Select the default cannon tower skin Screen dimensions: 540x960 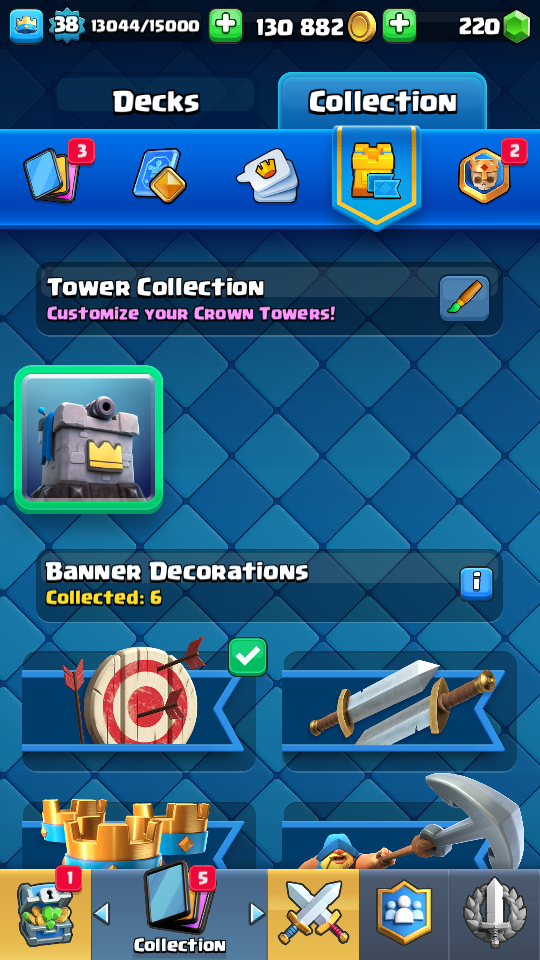(x=89, y=439)
